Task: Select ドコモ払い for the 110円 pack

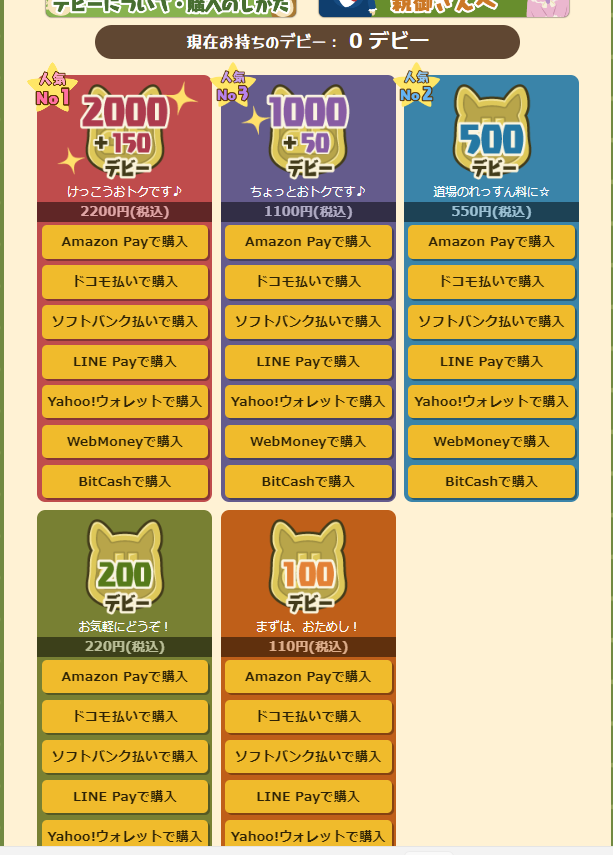Action: (x=308, y=717)
